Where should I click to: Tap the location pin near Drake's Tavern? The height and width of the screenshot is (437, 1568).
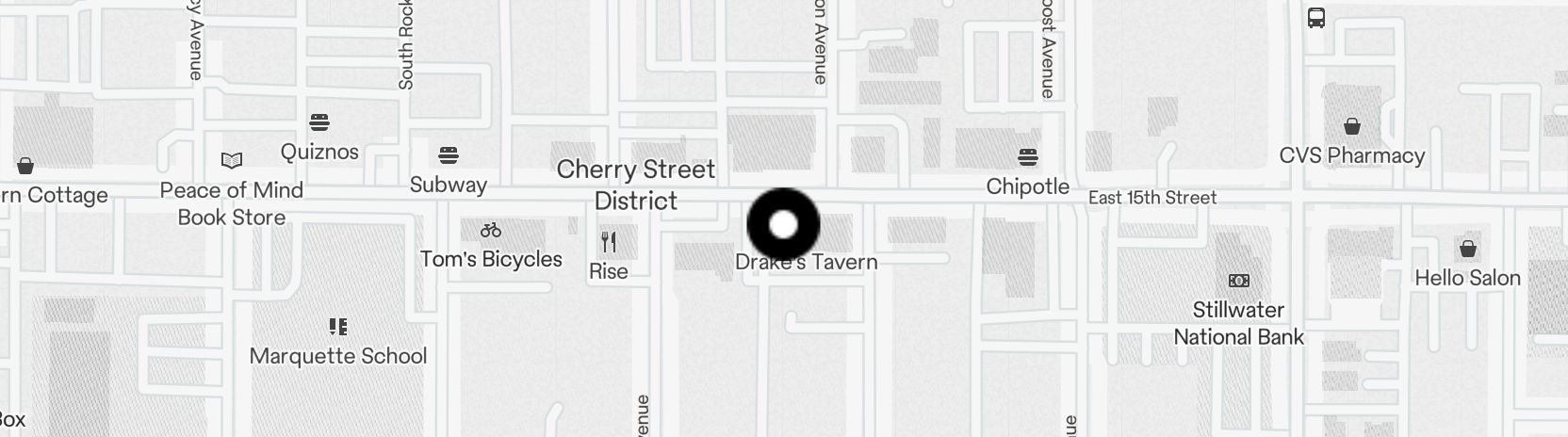(x=783, y=225)
